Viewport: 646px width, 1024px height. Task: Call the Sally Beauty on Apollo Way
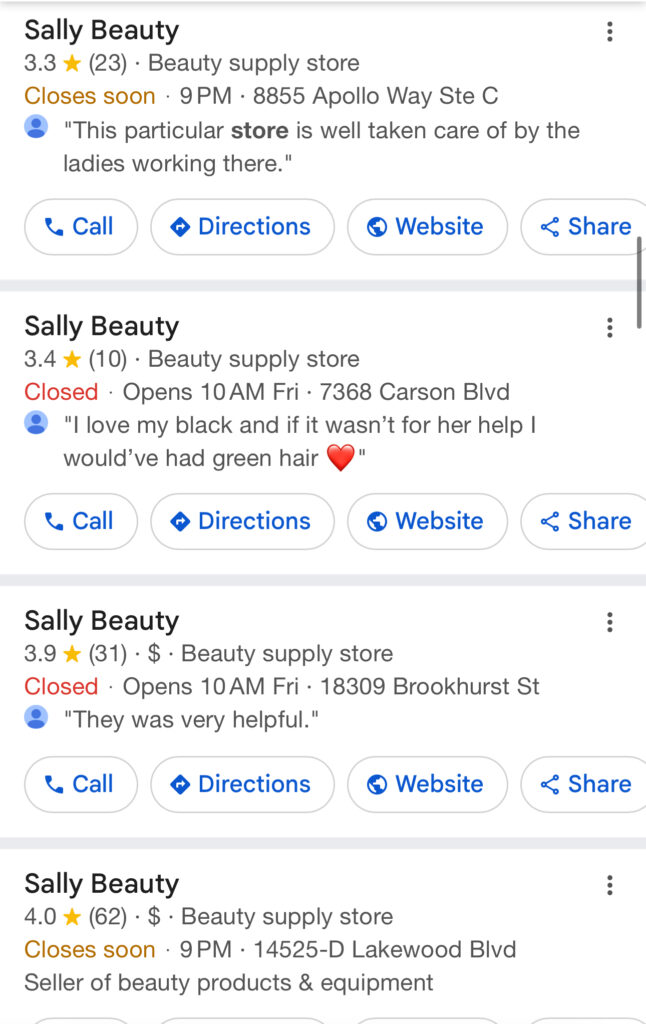80,227
